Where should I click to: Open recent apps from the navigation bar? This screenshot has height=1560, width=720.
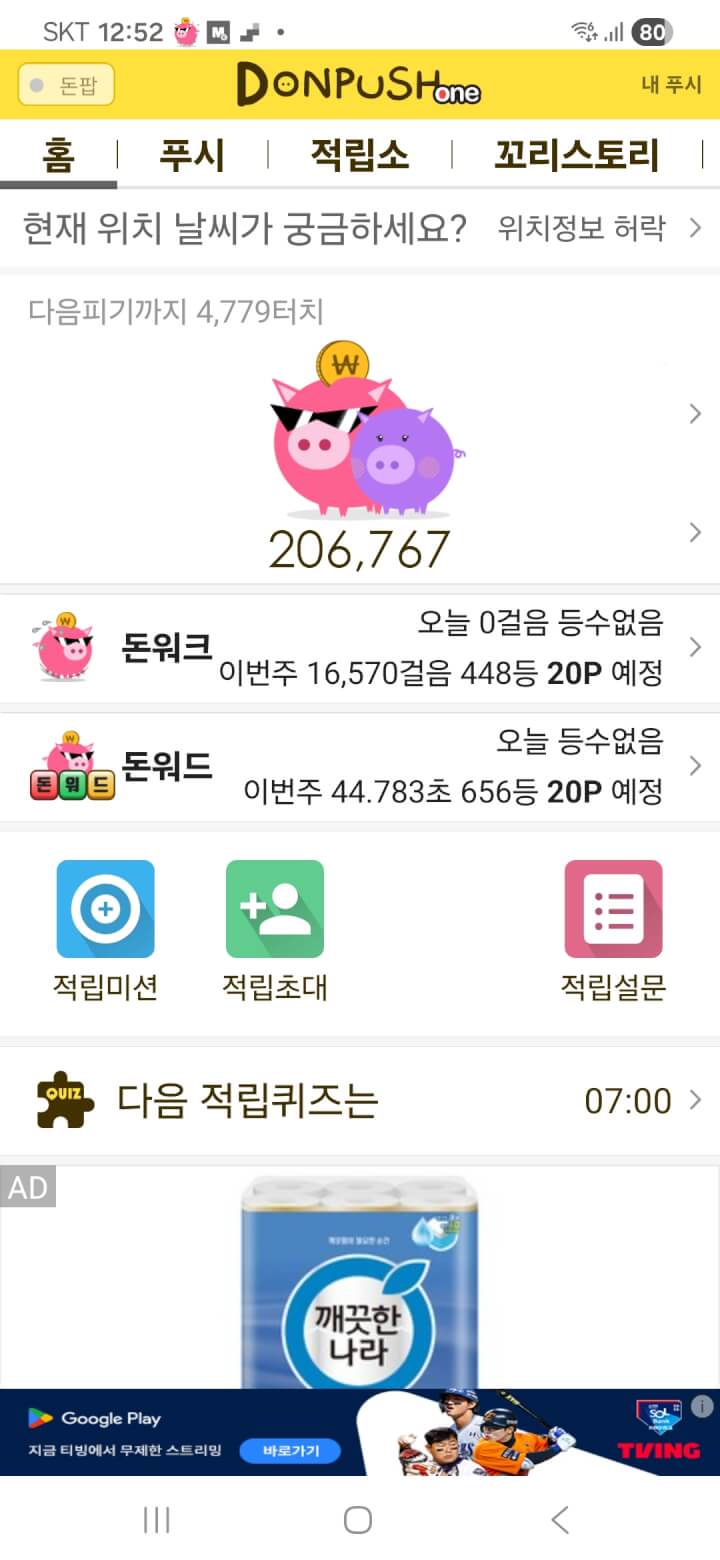[157, 1520]
